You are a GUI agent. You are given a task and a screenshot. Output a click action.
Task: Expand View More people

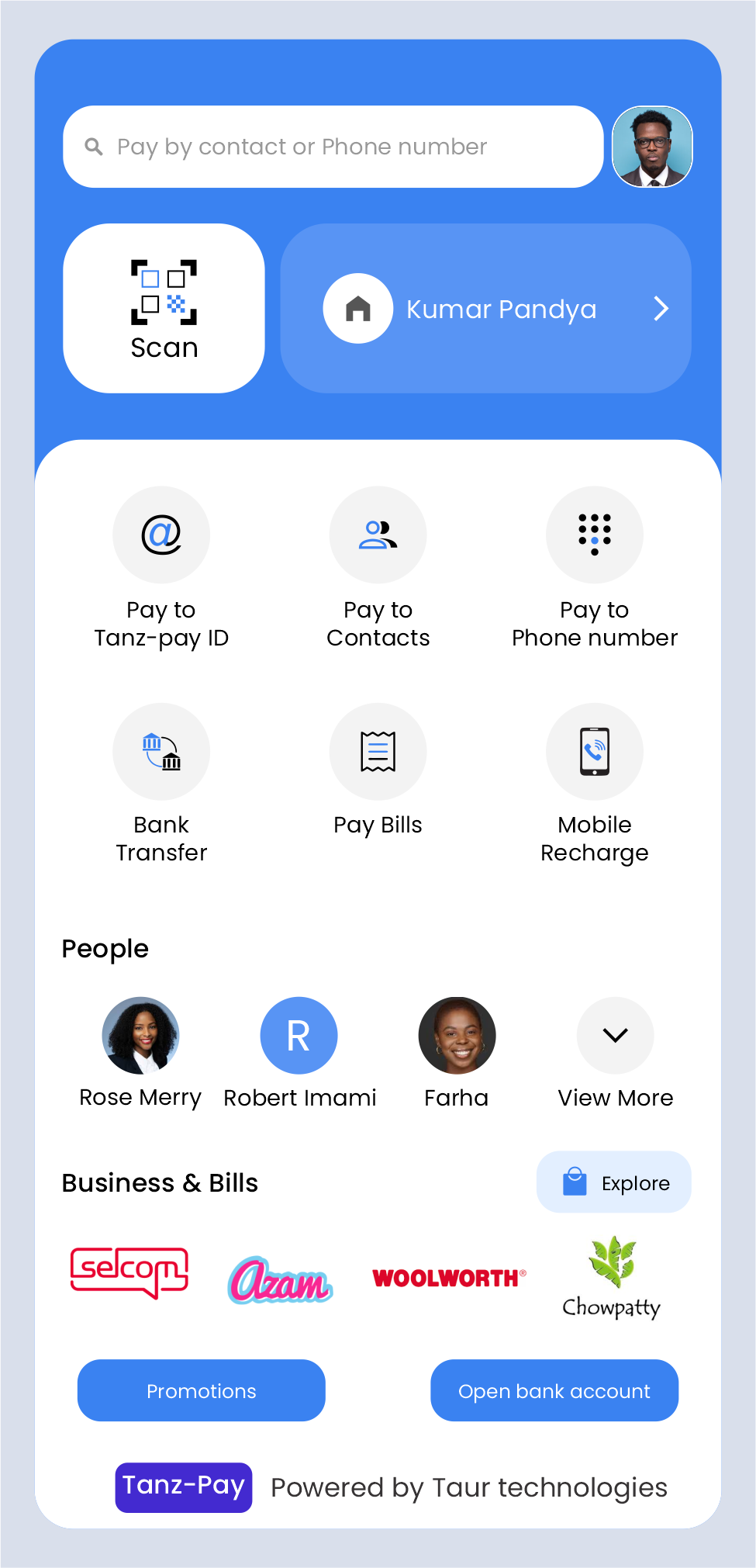(615, 1036)
